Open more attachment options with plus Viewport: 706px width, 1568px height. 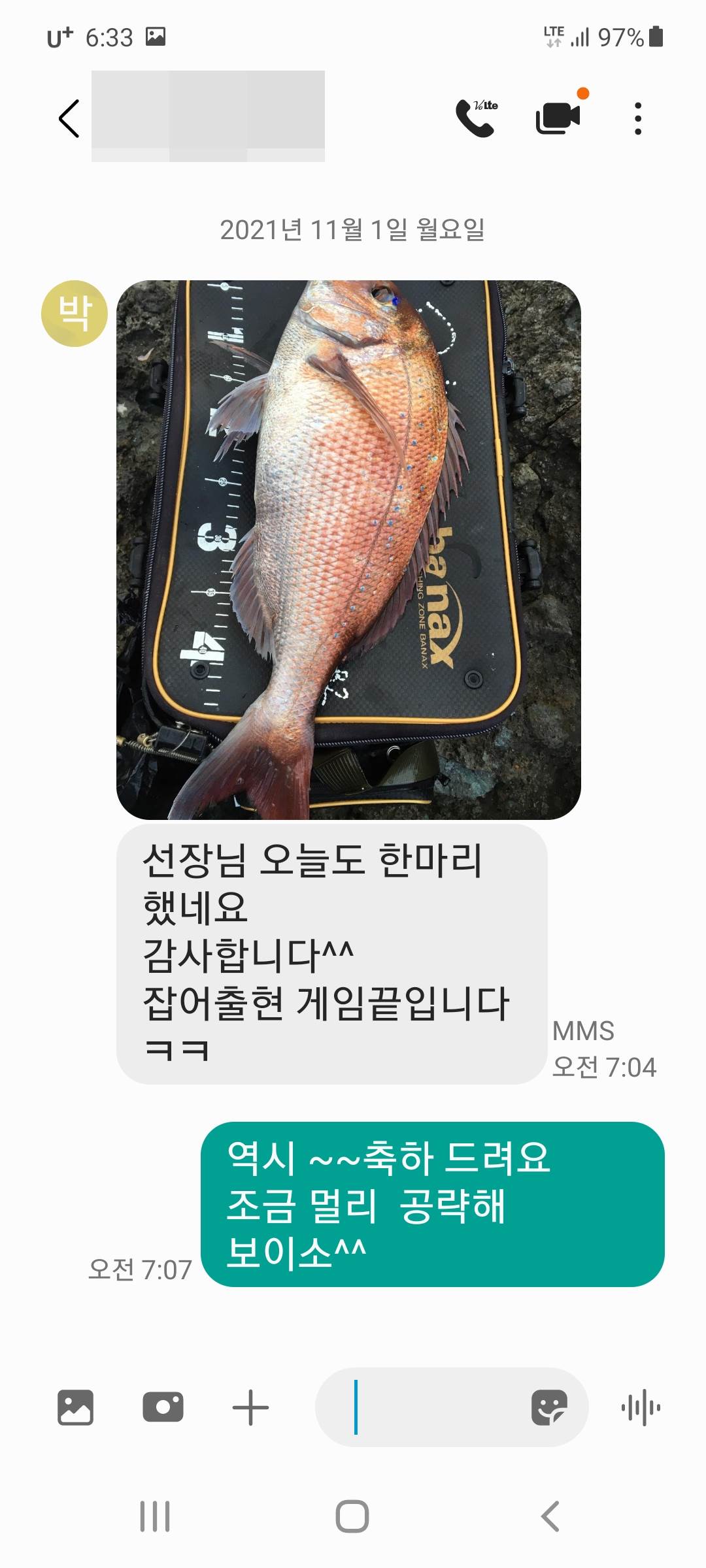(x=250, y=1407)
